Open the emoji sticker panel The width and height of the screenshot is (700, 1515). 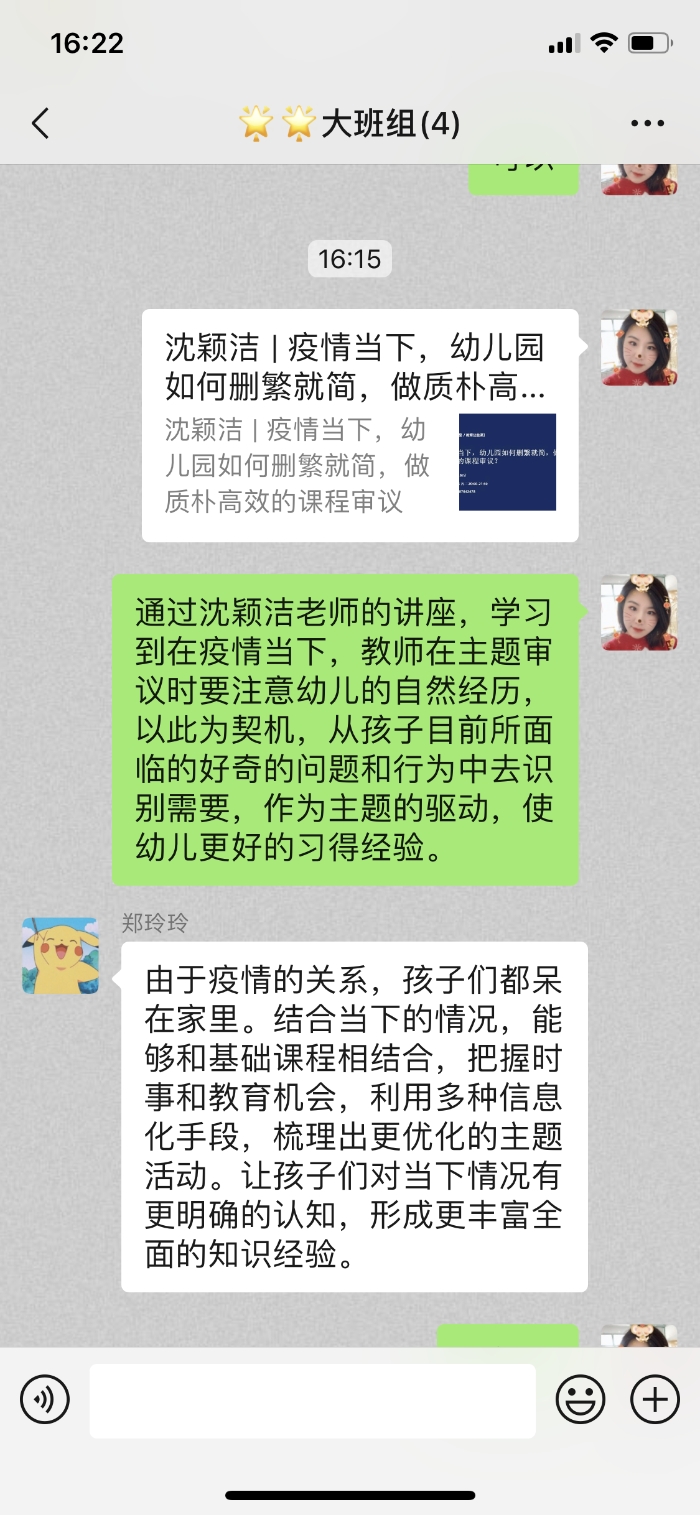[x=580, y=1399]
